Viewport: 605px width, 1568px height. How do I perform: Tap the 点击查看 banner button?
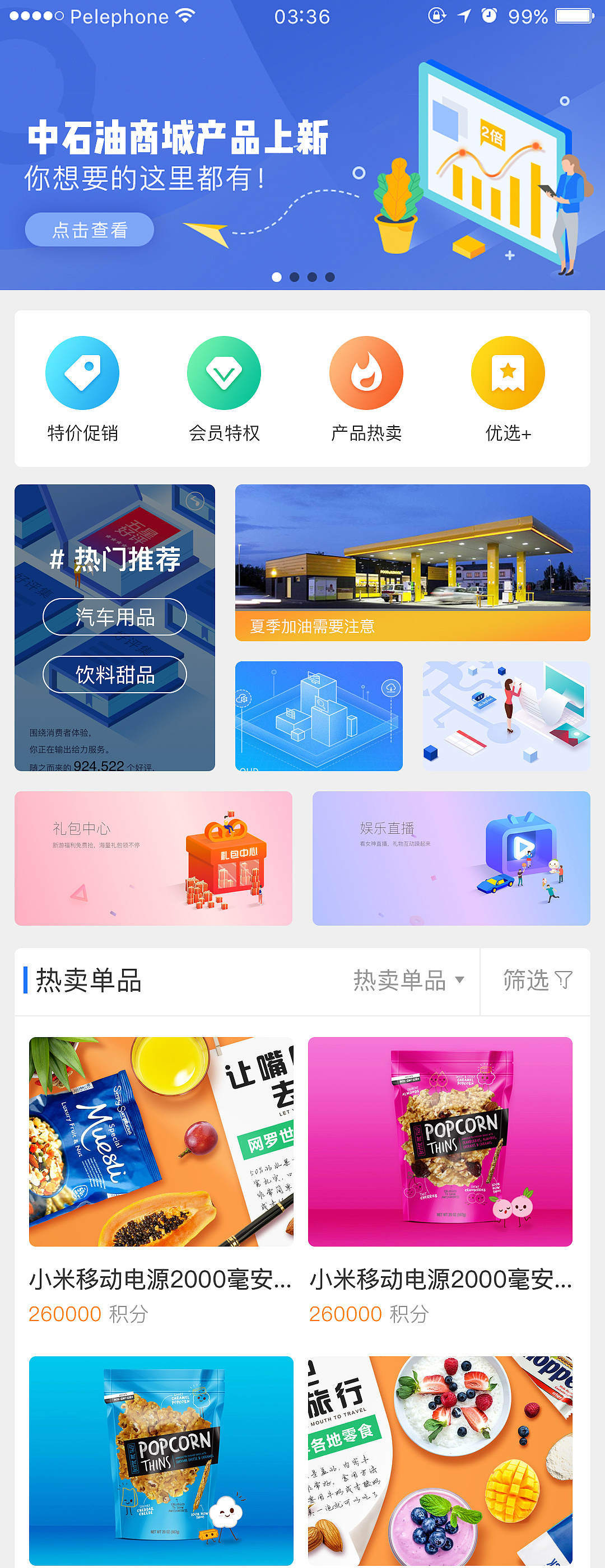[x=89, y=230]
